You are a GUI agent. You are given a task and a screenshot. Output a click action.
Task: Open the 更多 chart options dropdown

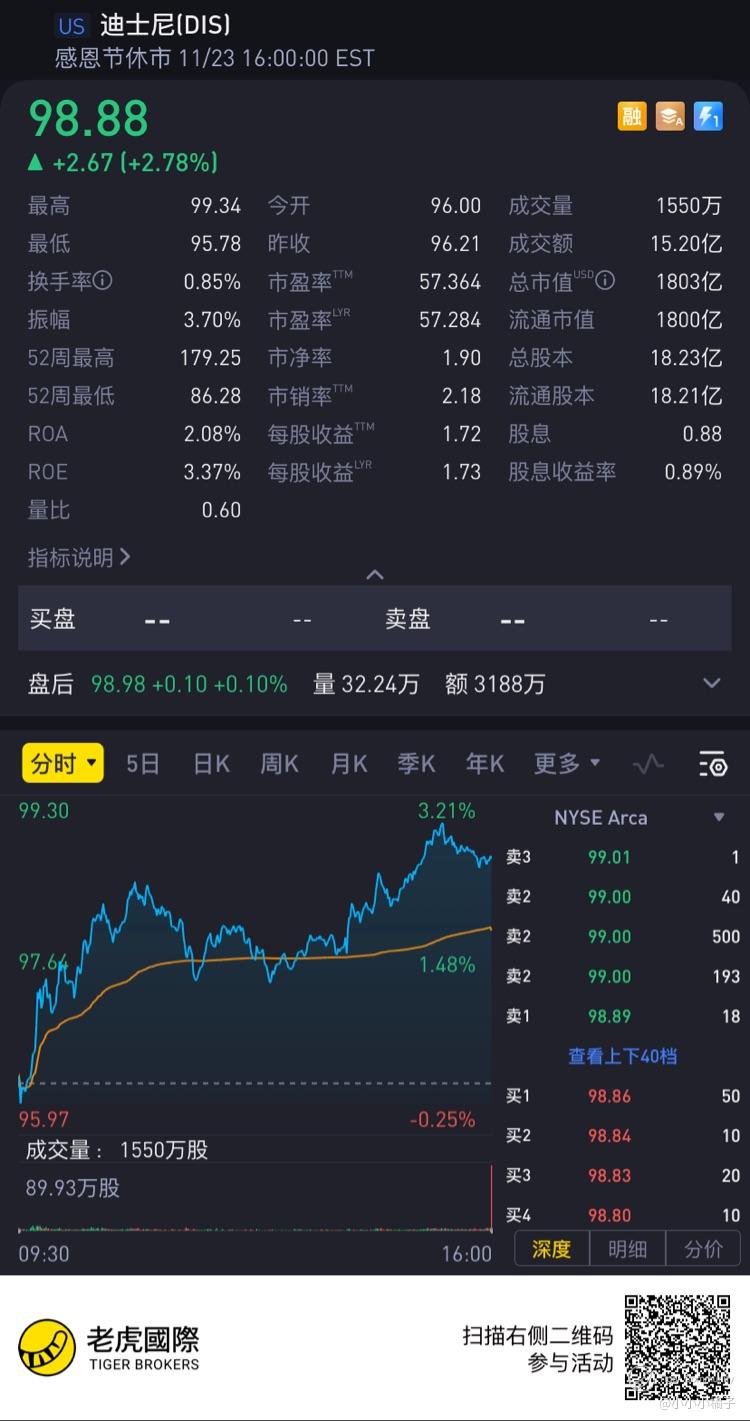(x=566, y=764)
